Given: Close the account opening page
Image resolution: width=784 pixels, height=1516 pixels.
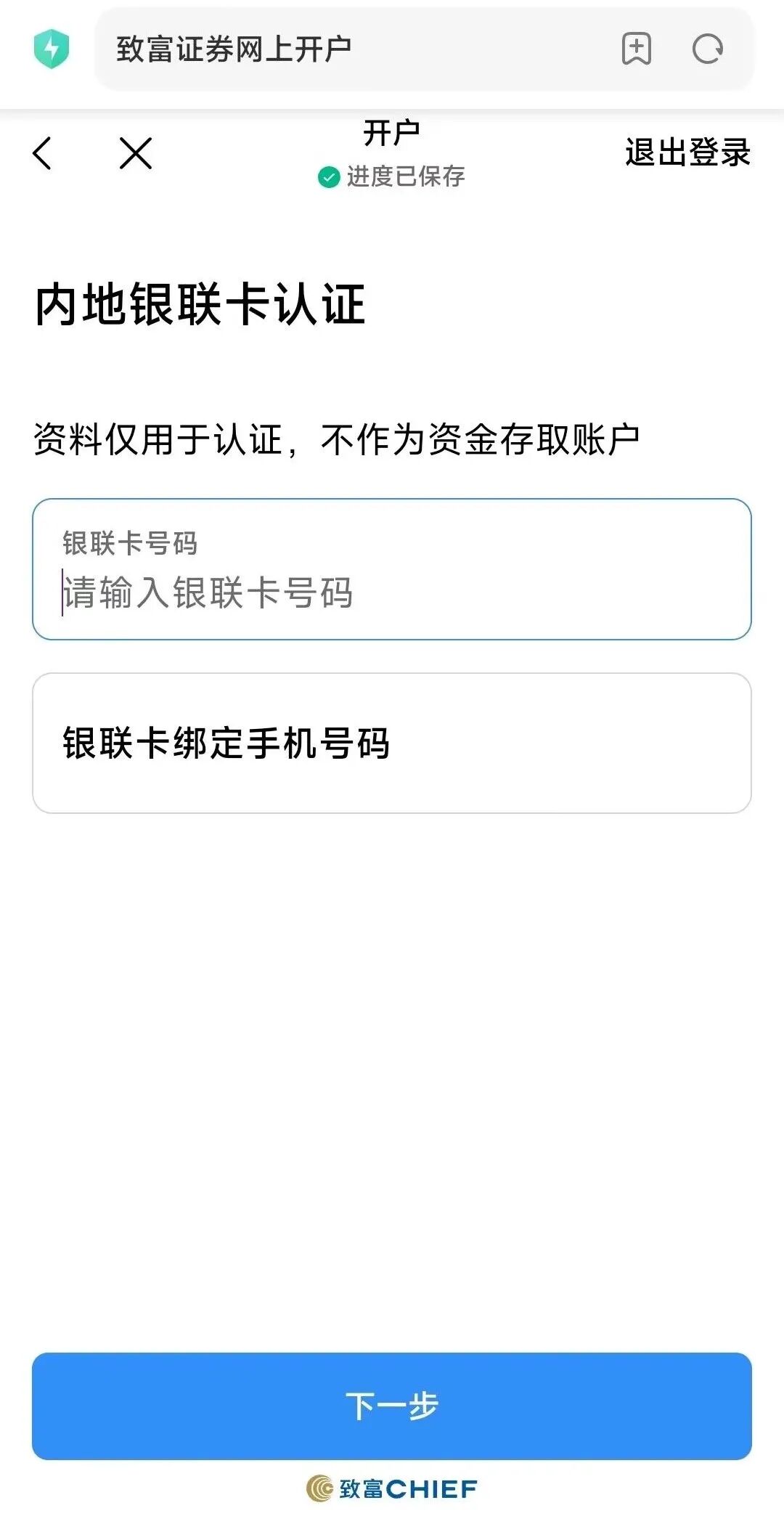Looking at the screenshot, I should point(136,153).
